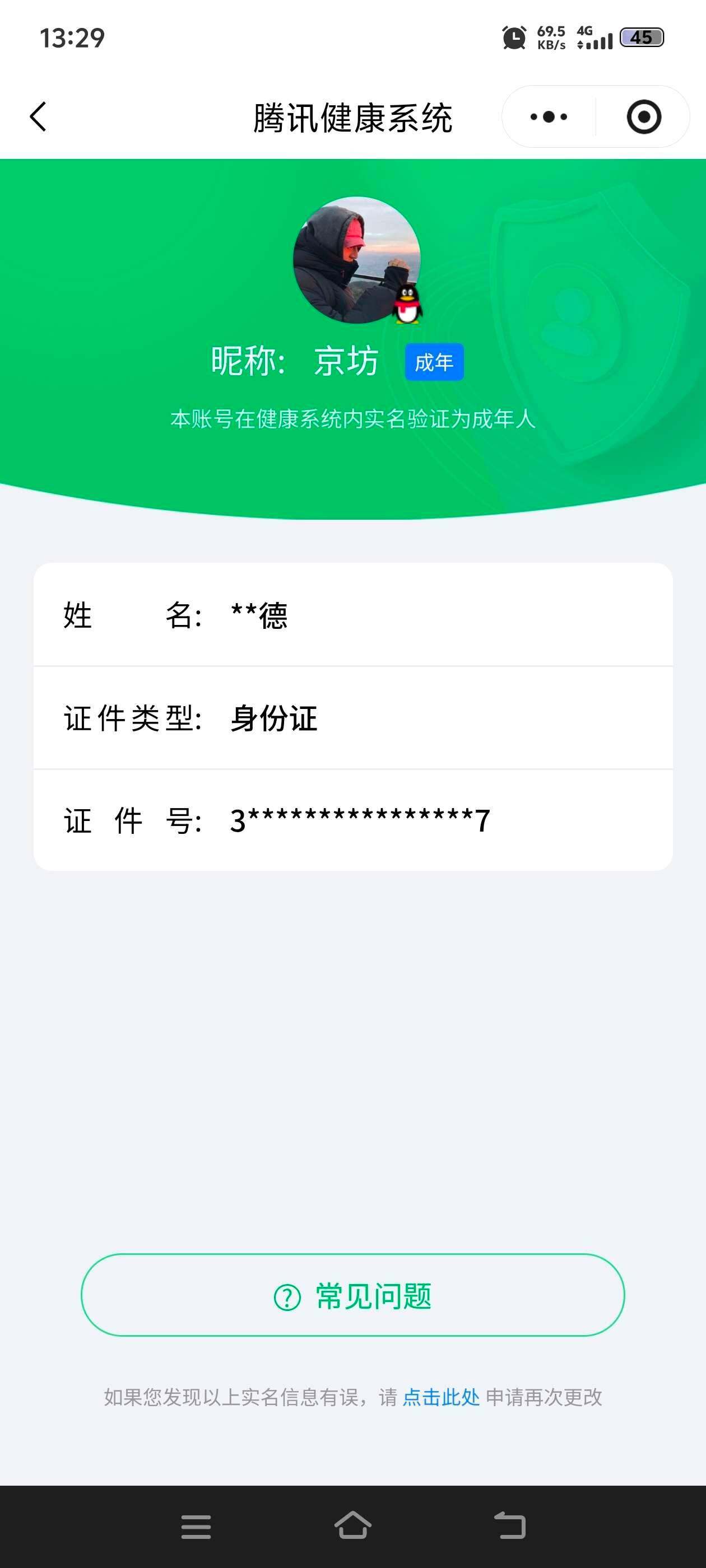The width and height of the screenshot is (706, 1568).
Task: Tap the capsule exit target icon
Action: click(643, 117)
